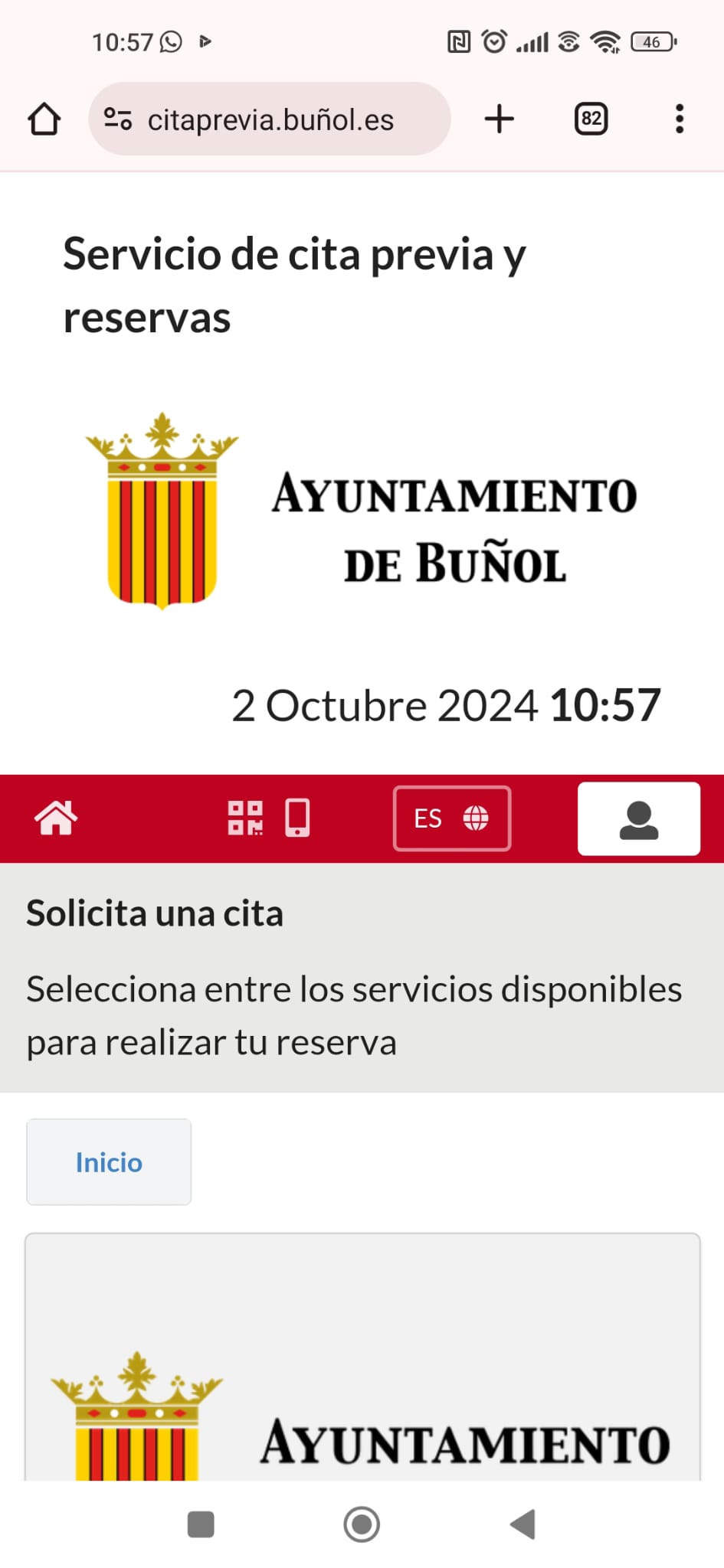
Task: Change language with the ES selector
Action: [x=452, y=818]
